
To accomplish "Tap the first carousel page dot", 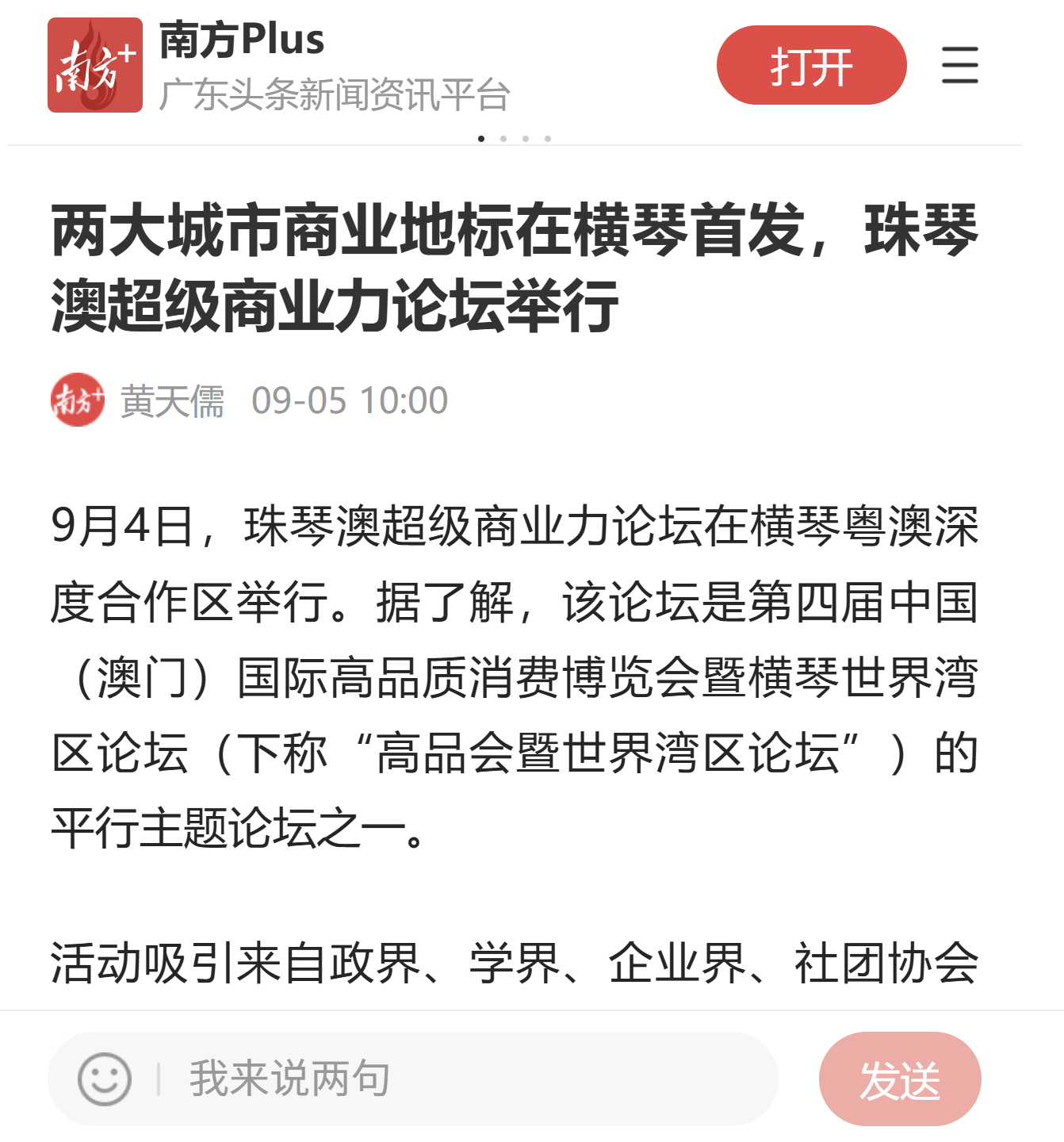I will pos(482,138).
